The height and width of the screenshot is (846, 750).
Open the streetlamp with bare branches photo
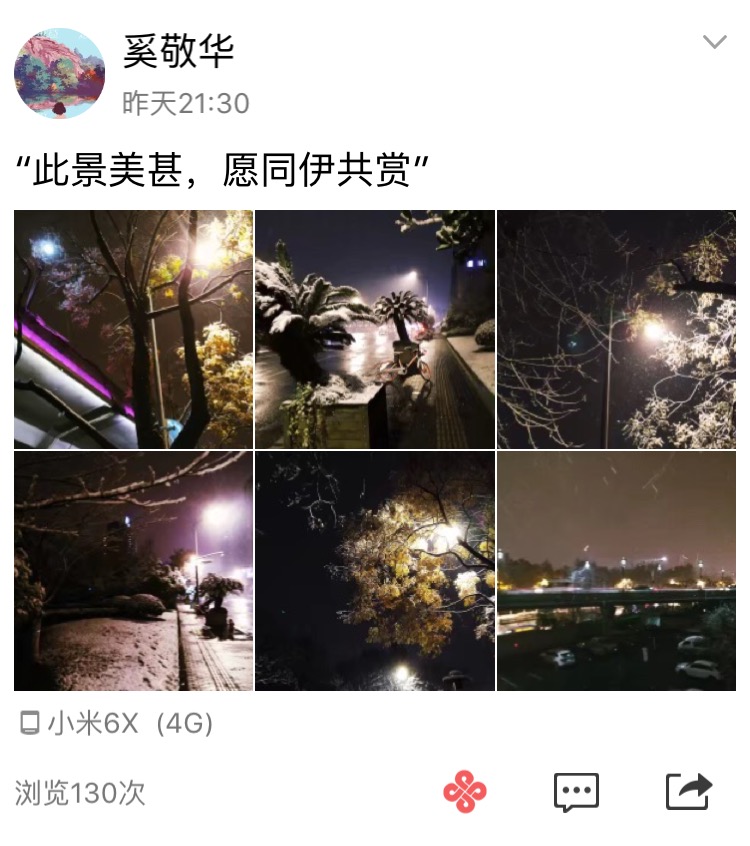pos(616,329)
